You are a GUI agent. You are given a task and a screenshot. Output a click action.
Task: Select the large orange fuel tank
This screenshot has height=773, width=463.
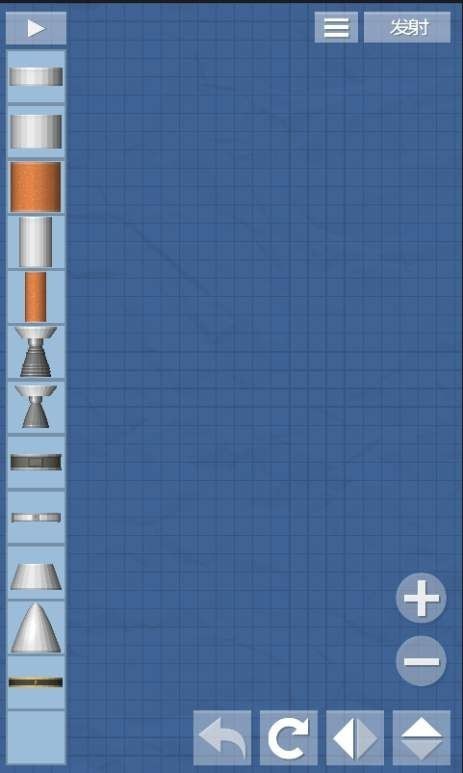(36, 187)
